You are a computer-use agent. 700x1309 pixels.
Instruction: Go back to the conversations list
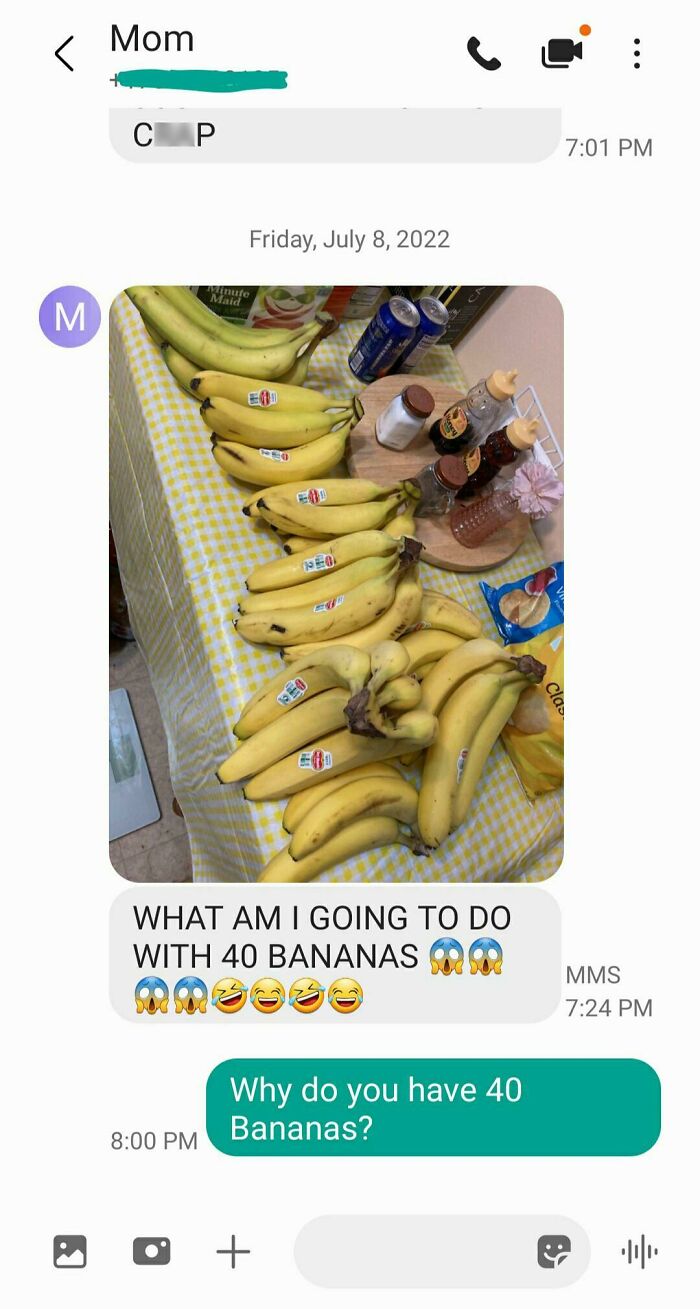pos(64,54)
